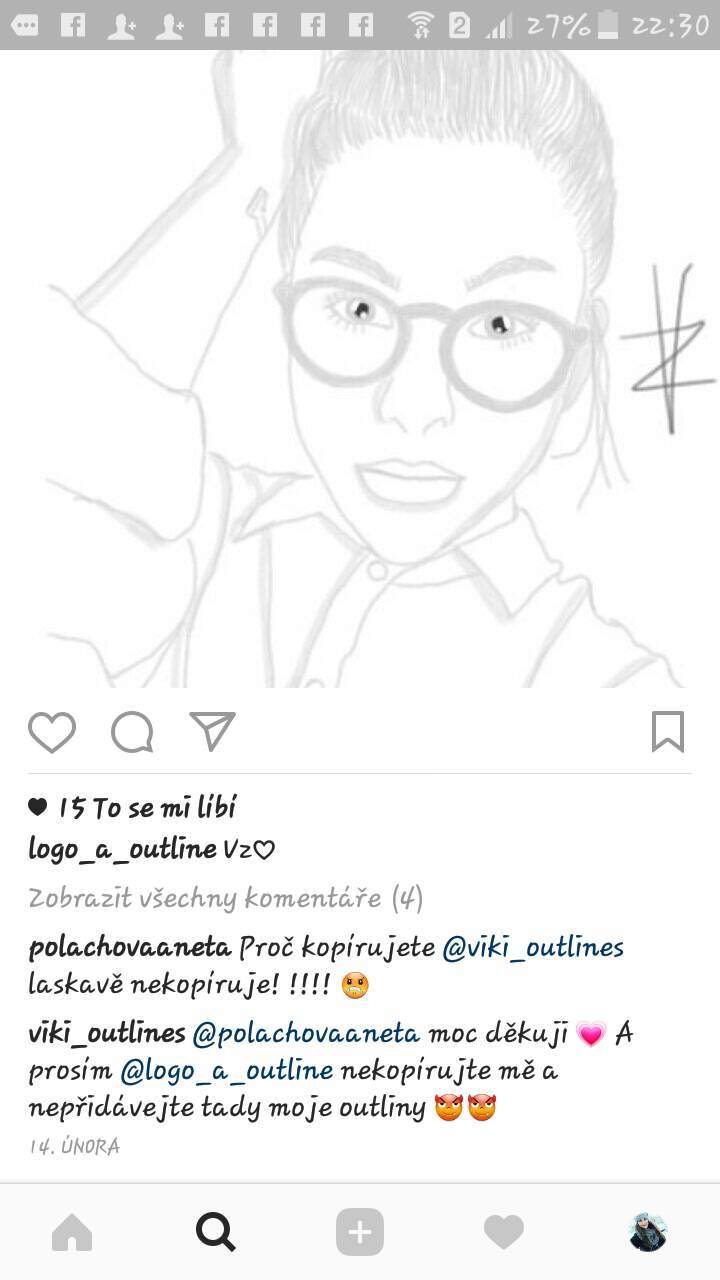
Task: Open the comment bubble icon
Action: 132,732
